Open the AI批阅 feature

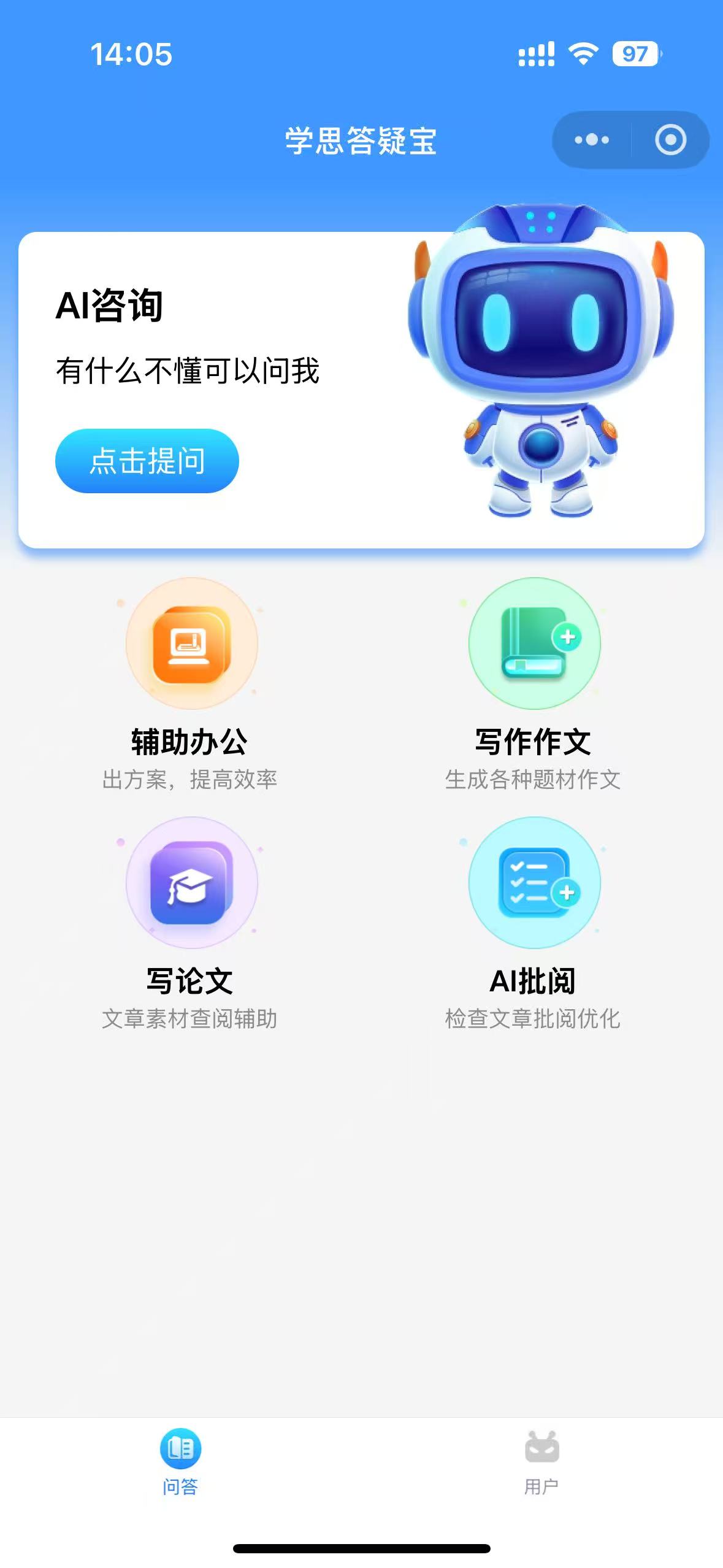click(x=534, y=883)
